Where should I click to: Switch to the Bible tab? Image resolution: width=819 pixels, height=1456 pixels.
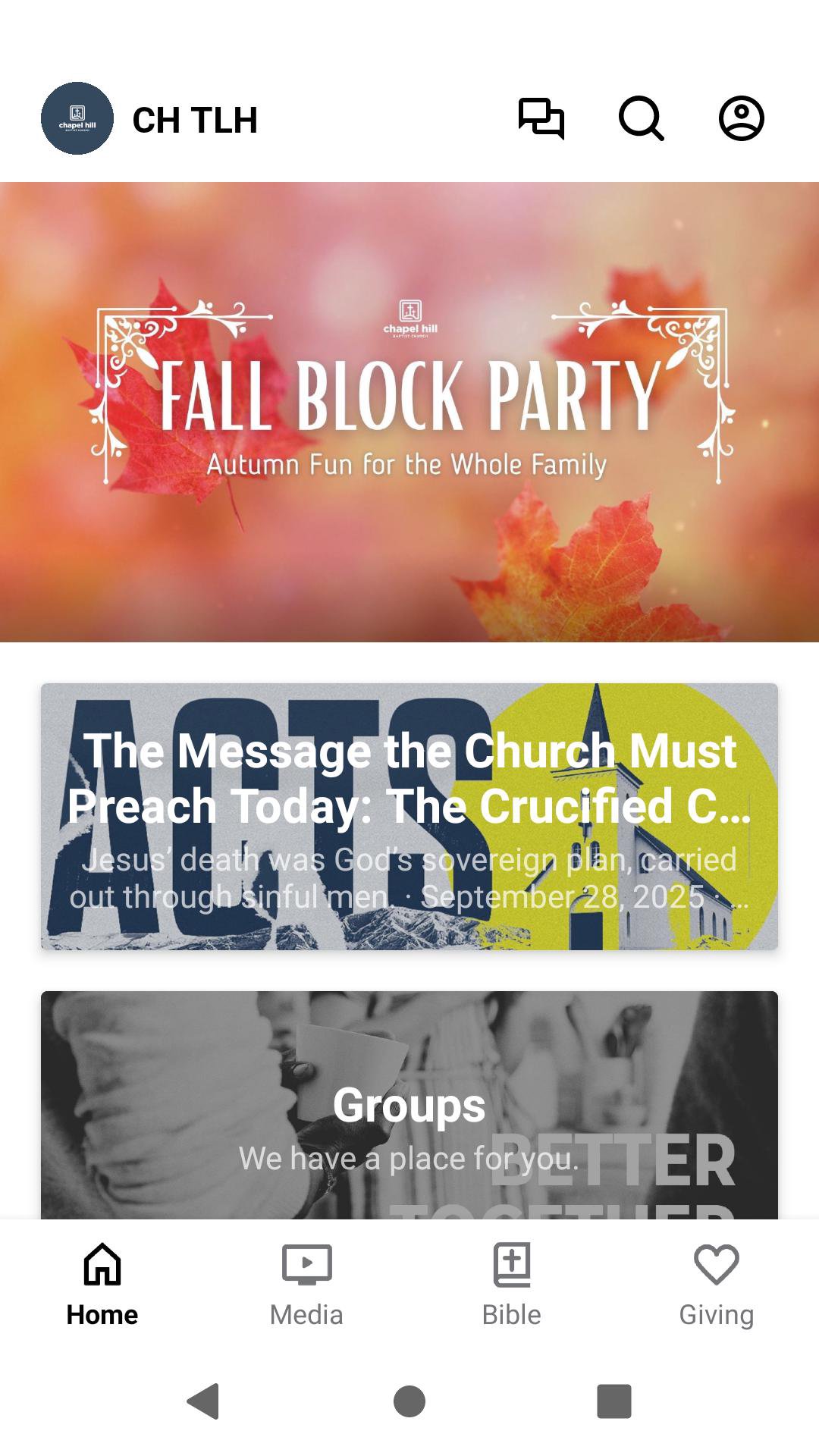coord(511,1285)
